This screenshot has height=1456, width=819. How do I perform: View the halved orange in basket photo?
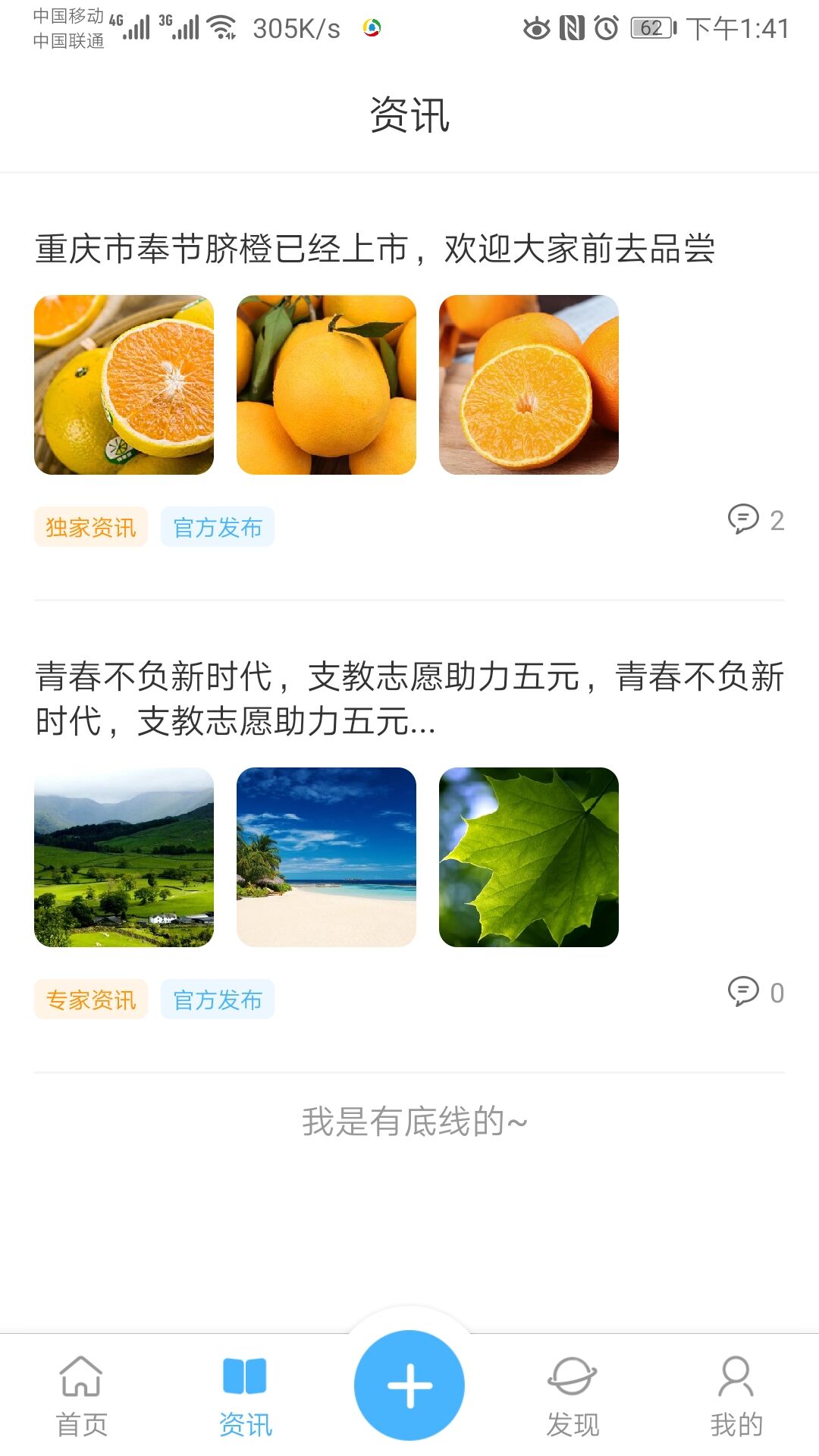pos(124,384)
